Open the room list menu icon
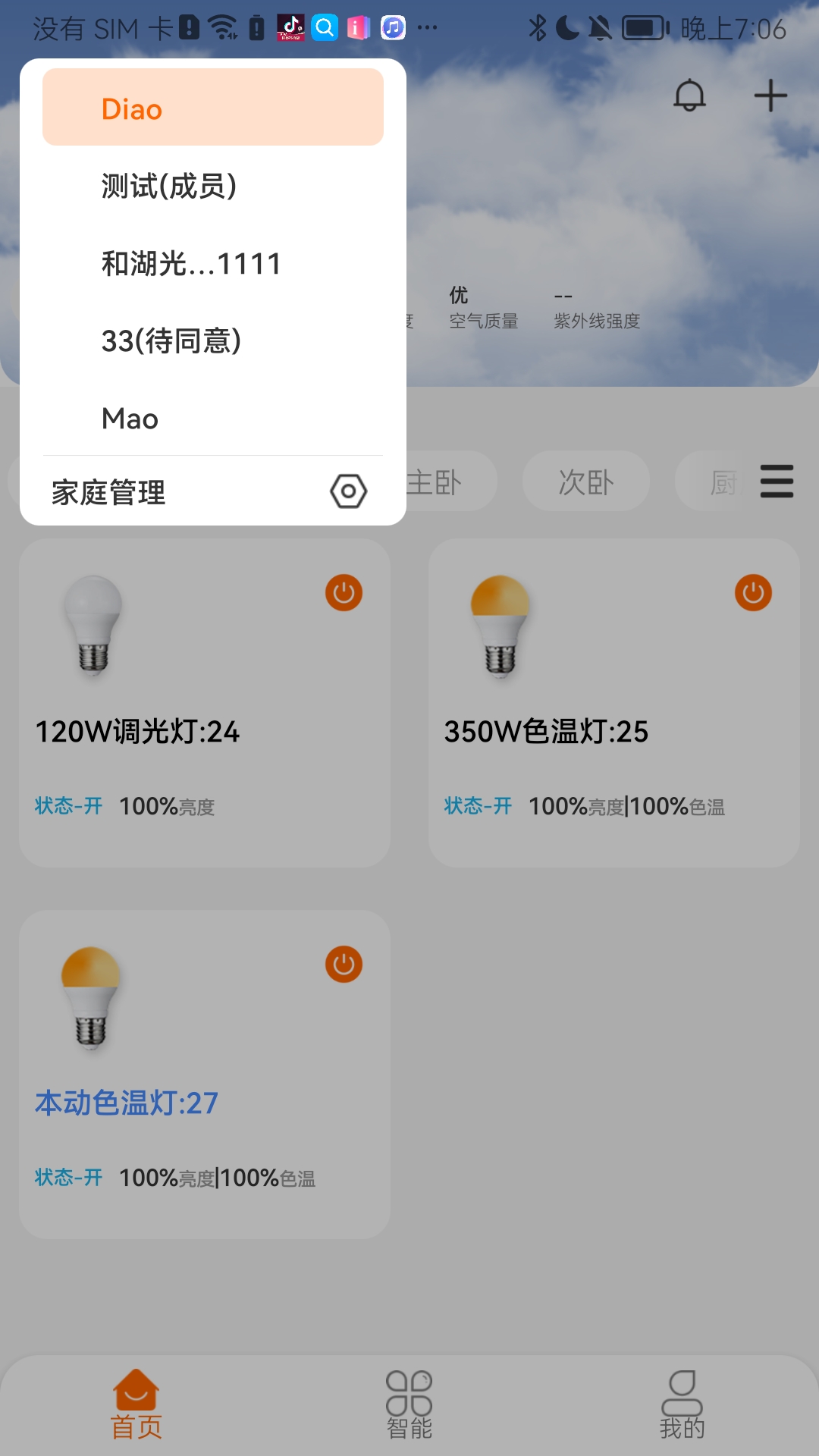The height and width of the screenshot is (1456, 819). coord(777,482)
